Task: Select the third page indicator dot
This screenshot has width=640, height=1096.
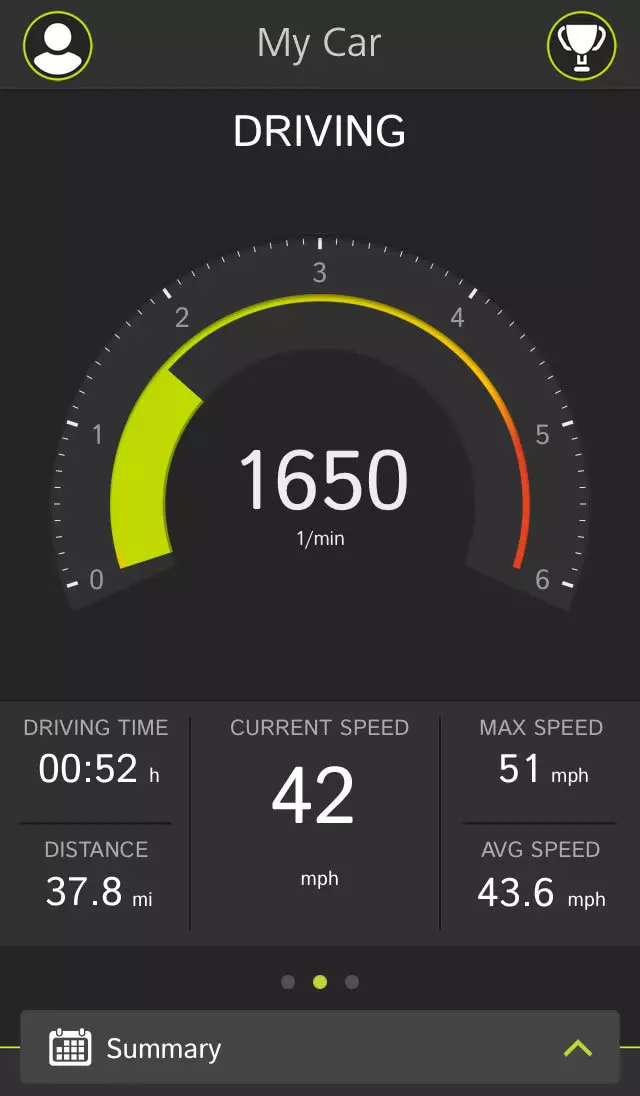Action: 352,982
